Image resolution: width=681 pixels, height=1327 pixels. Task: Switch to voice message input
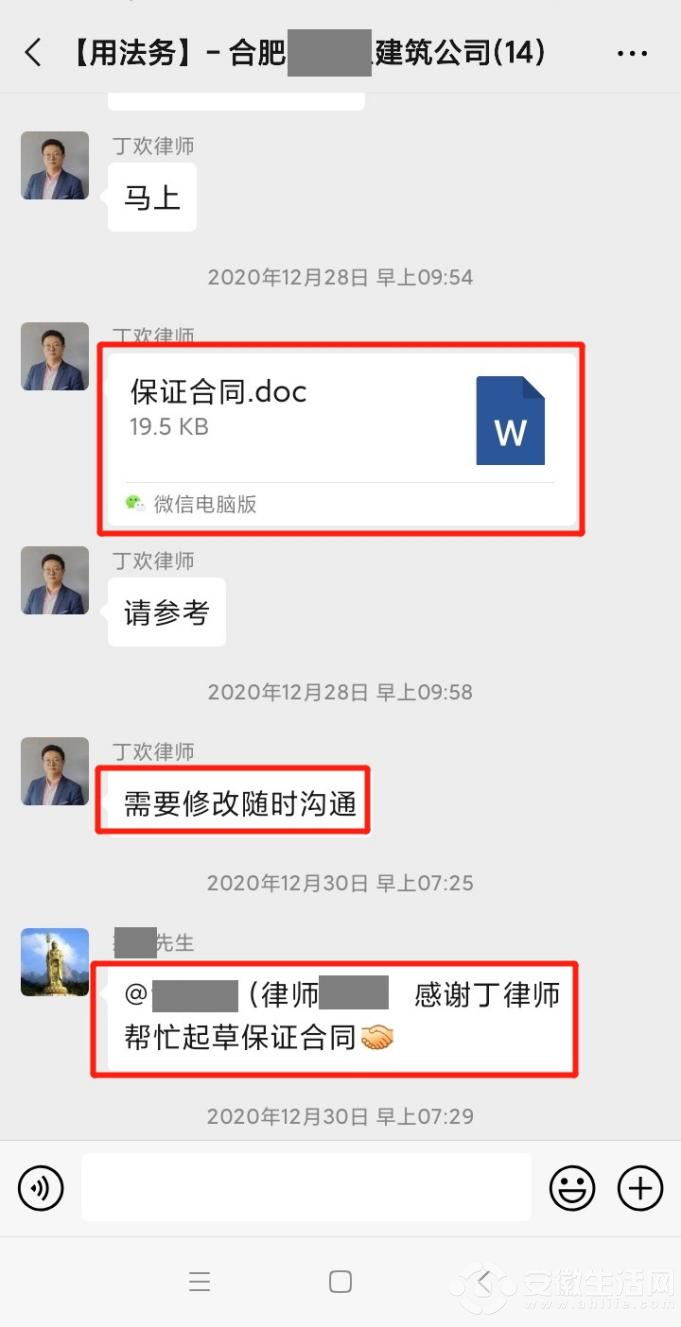(x=41, y=1189)
